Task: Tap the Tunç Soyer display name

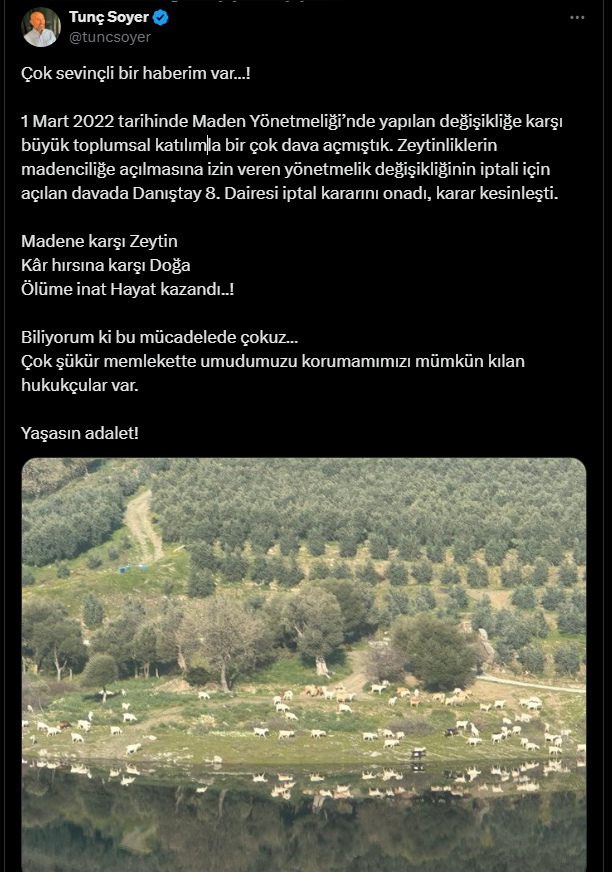Action: (x=107, y=17)
